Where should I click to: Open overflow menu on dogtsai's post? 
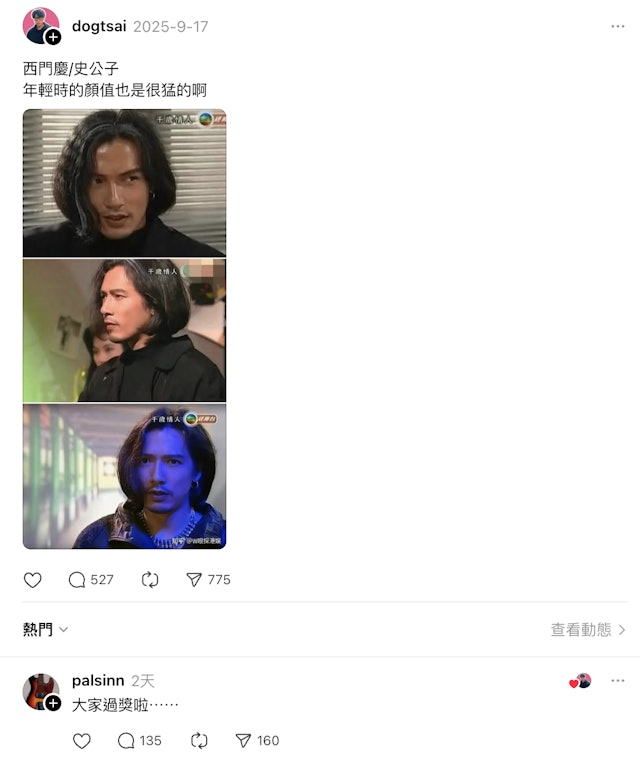click(x=617, y=26)
